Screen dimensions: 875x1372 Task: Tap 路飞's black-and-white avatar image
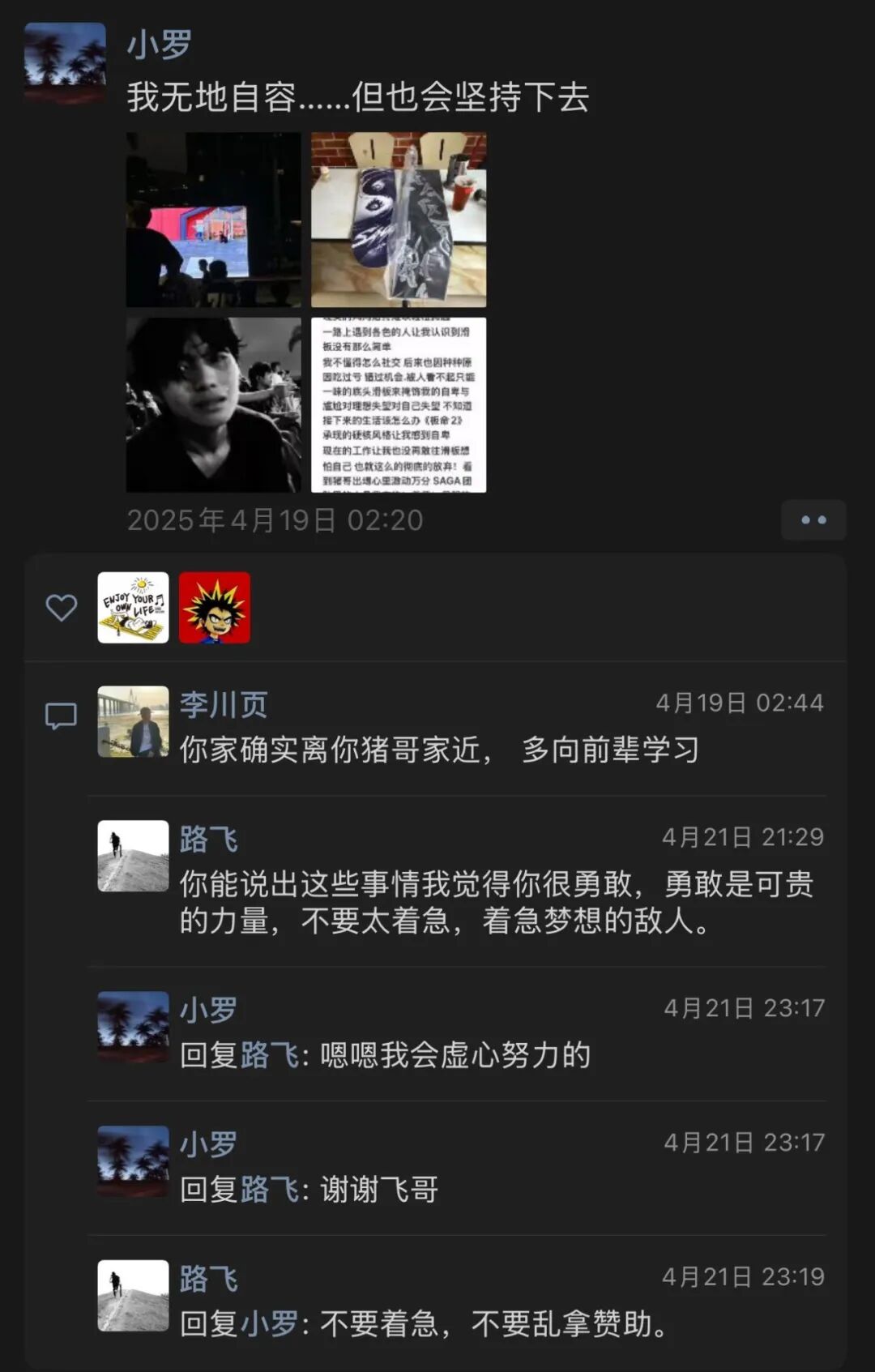pos(133,857)
